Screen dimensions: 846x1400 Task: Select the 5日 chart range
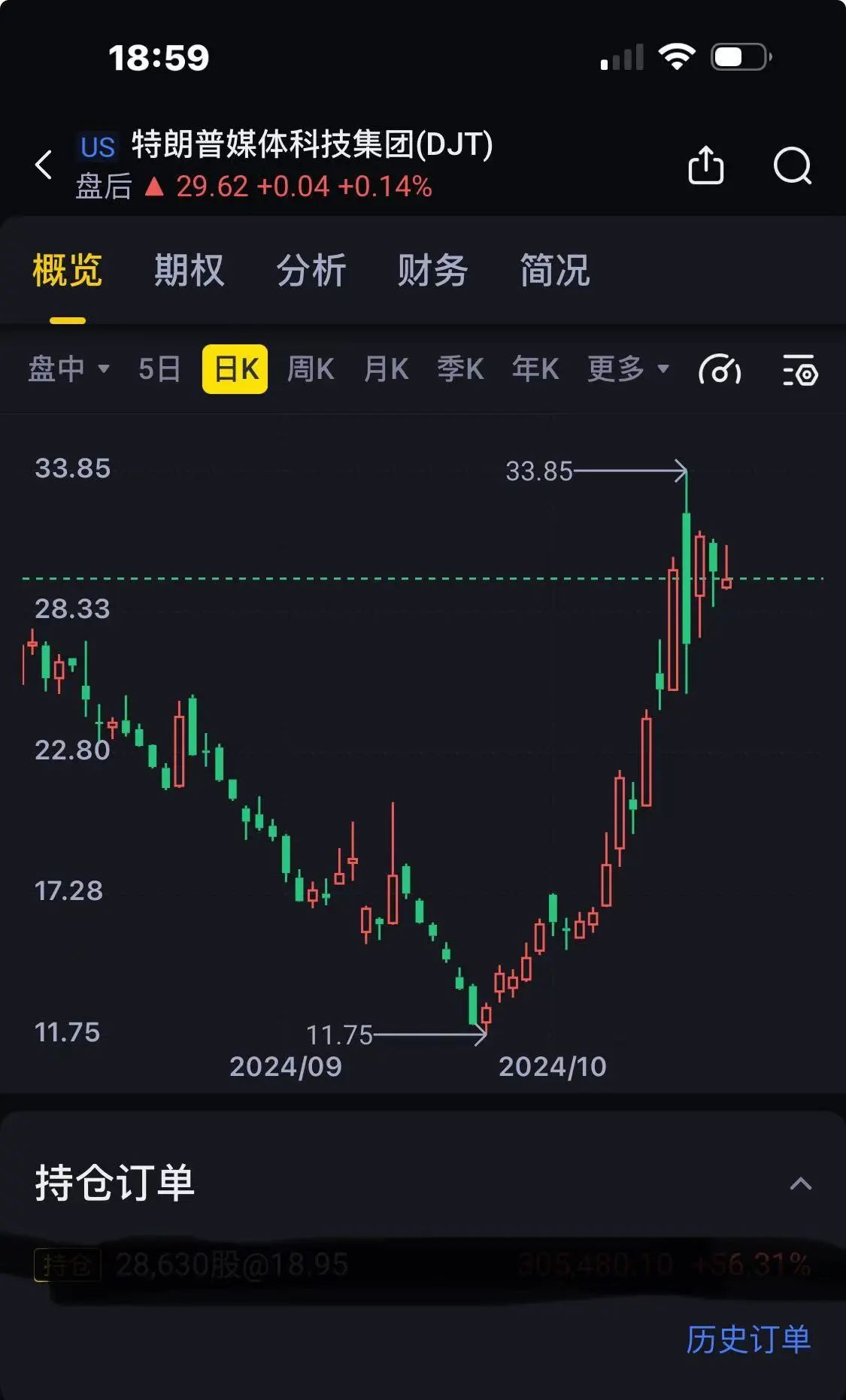159,369
